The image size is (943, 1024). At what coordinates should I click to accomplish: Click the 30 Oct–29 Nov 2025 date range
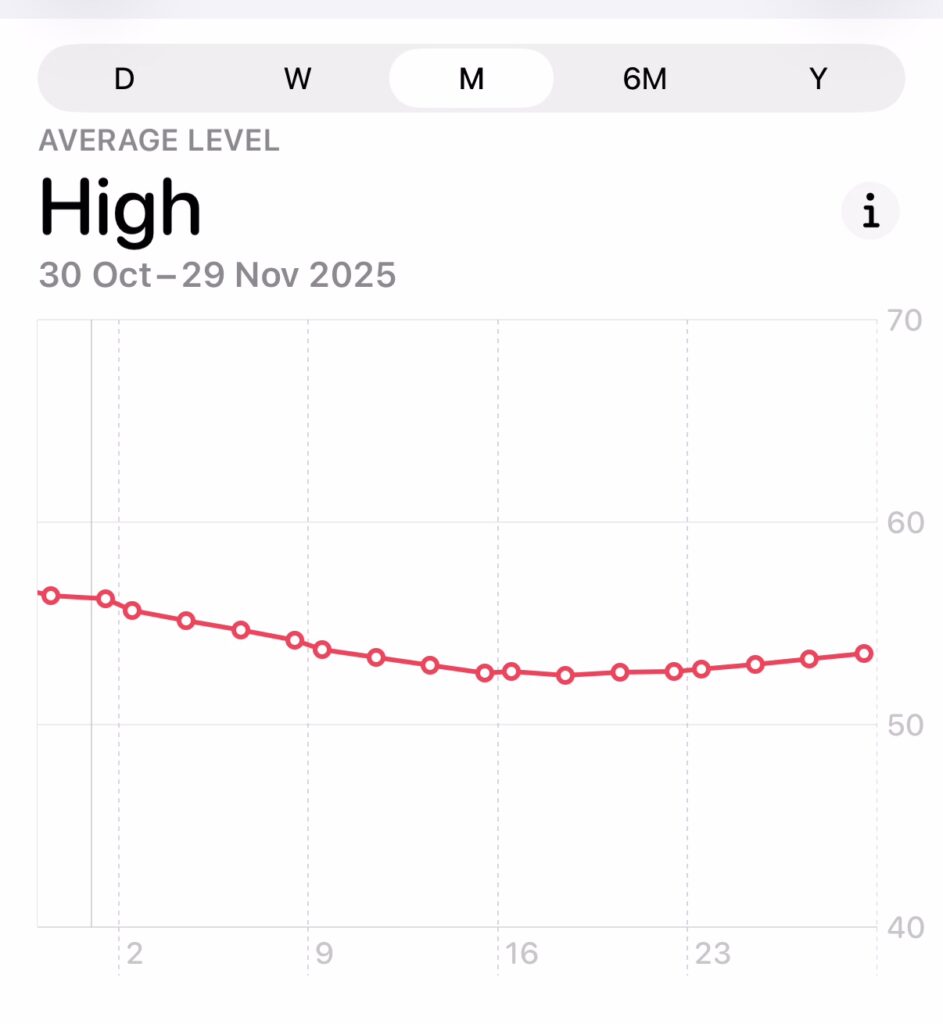(216, 274)
